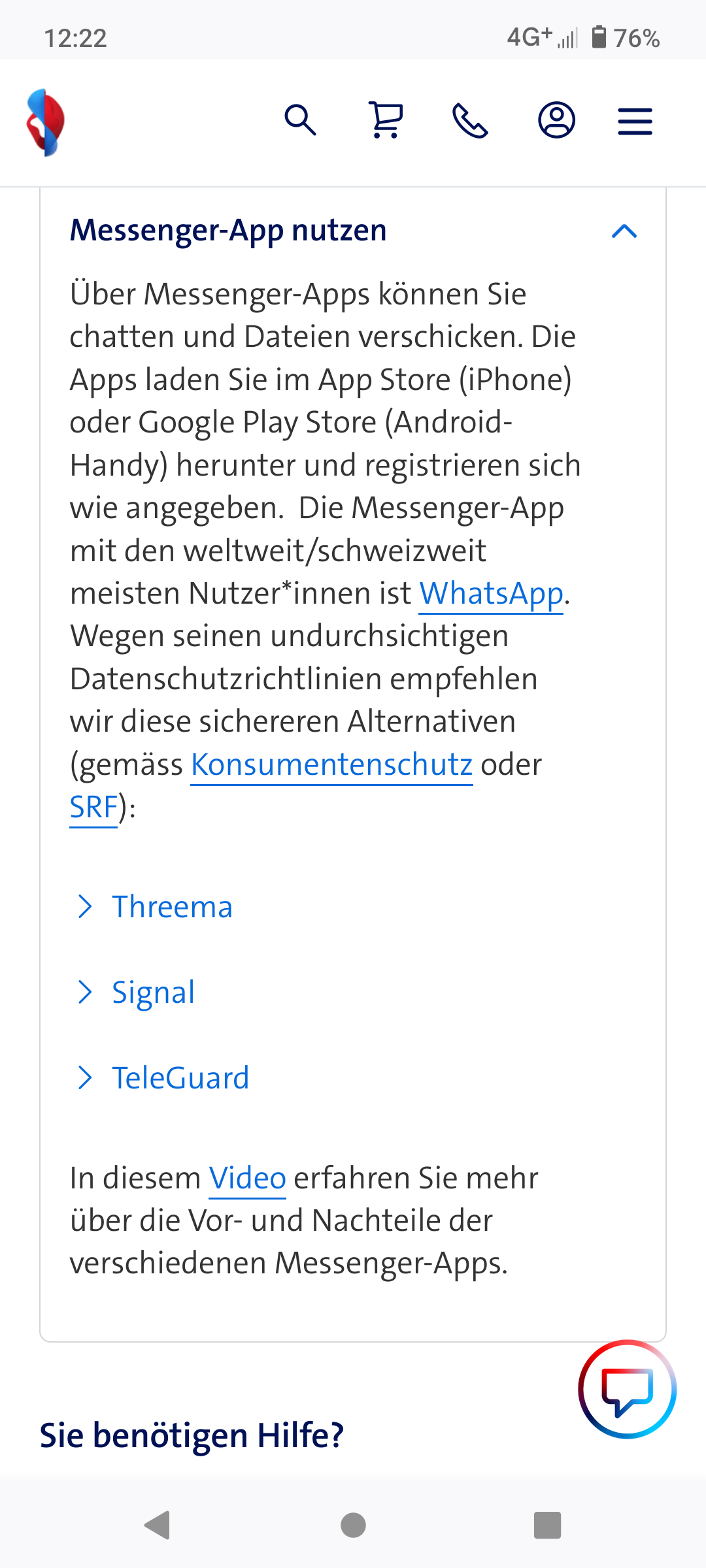Collapse the Messenger-App nutzen section

[x=624, y=231]
